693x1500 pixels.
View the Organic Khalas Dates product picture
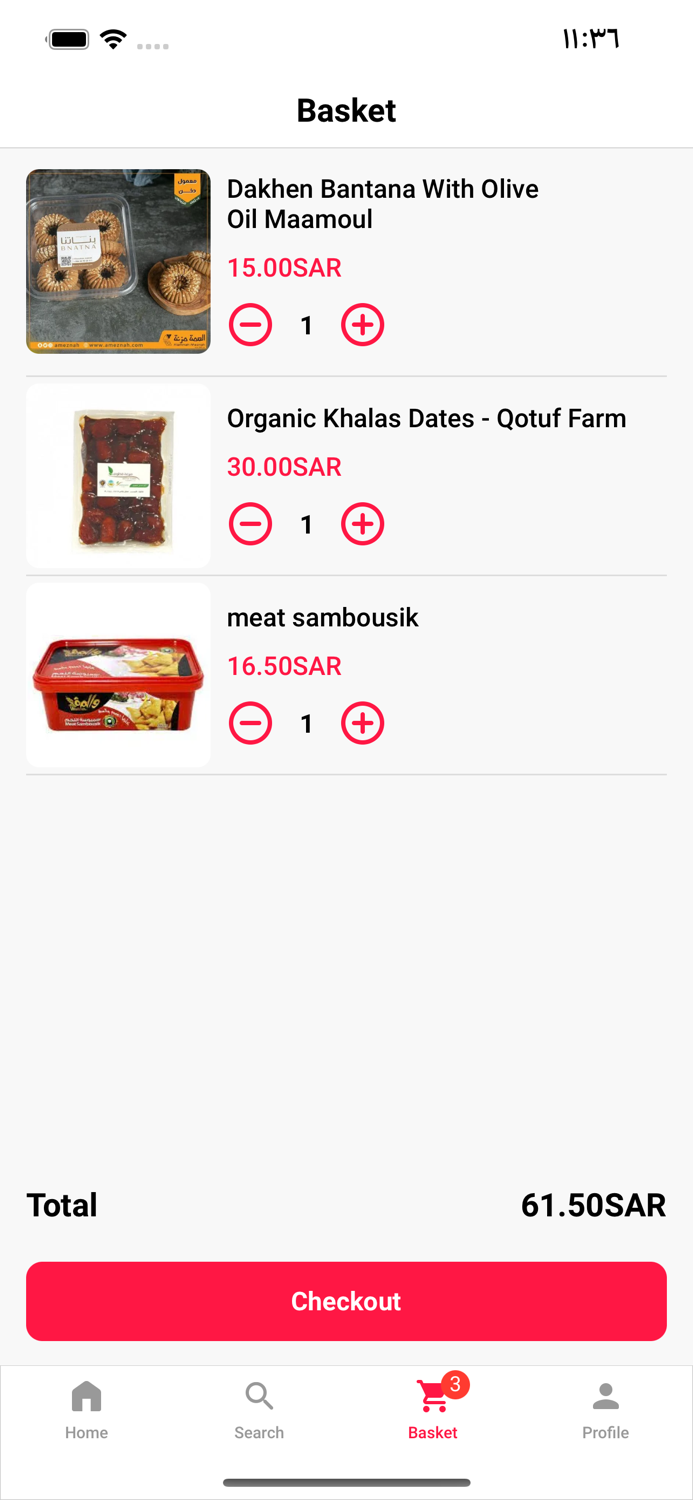coord(118,476)
